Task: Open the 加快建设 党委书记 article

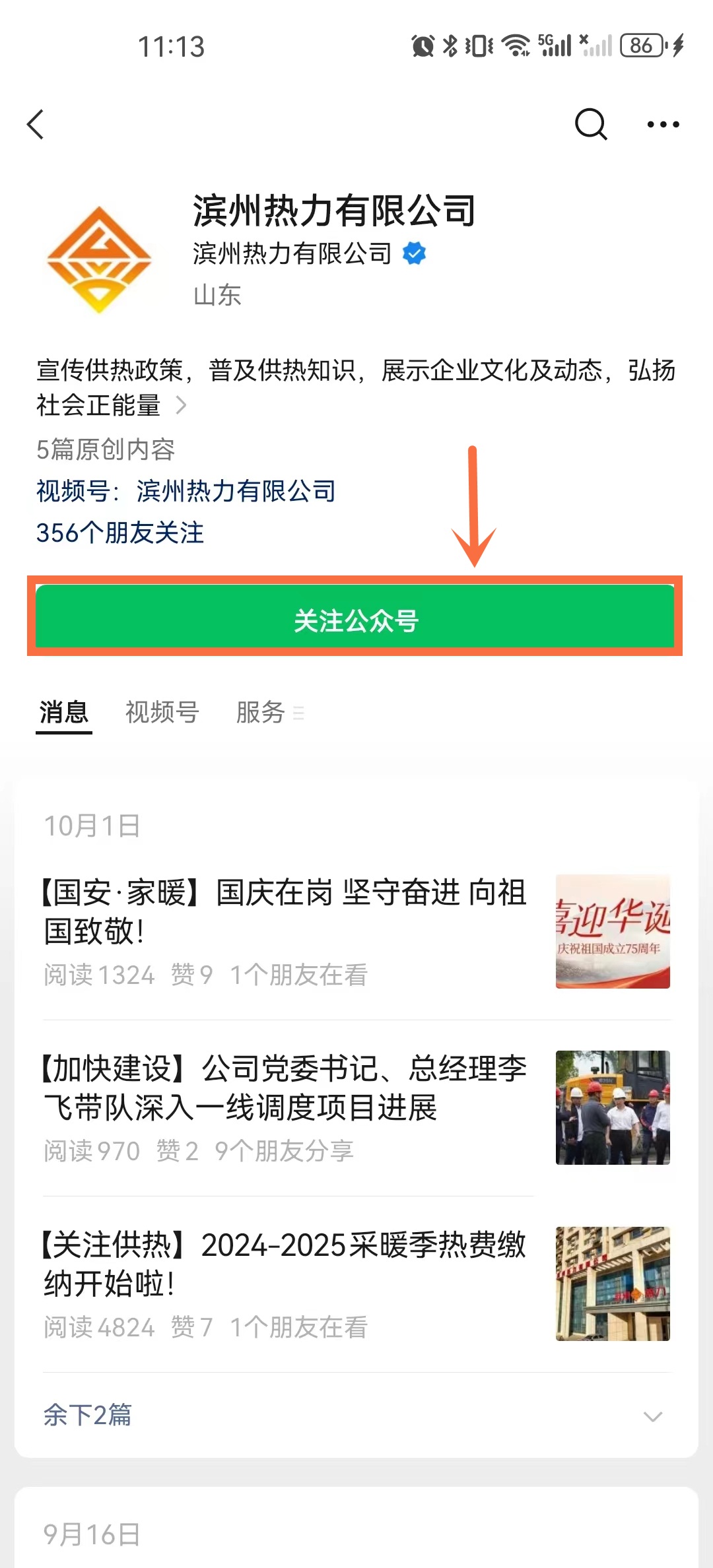Action: click(x=285, y=1088)
